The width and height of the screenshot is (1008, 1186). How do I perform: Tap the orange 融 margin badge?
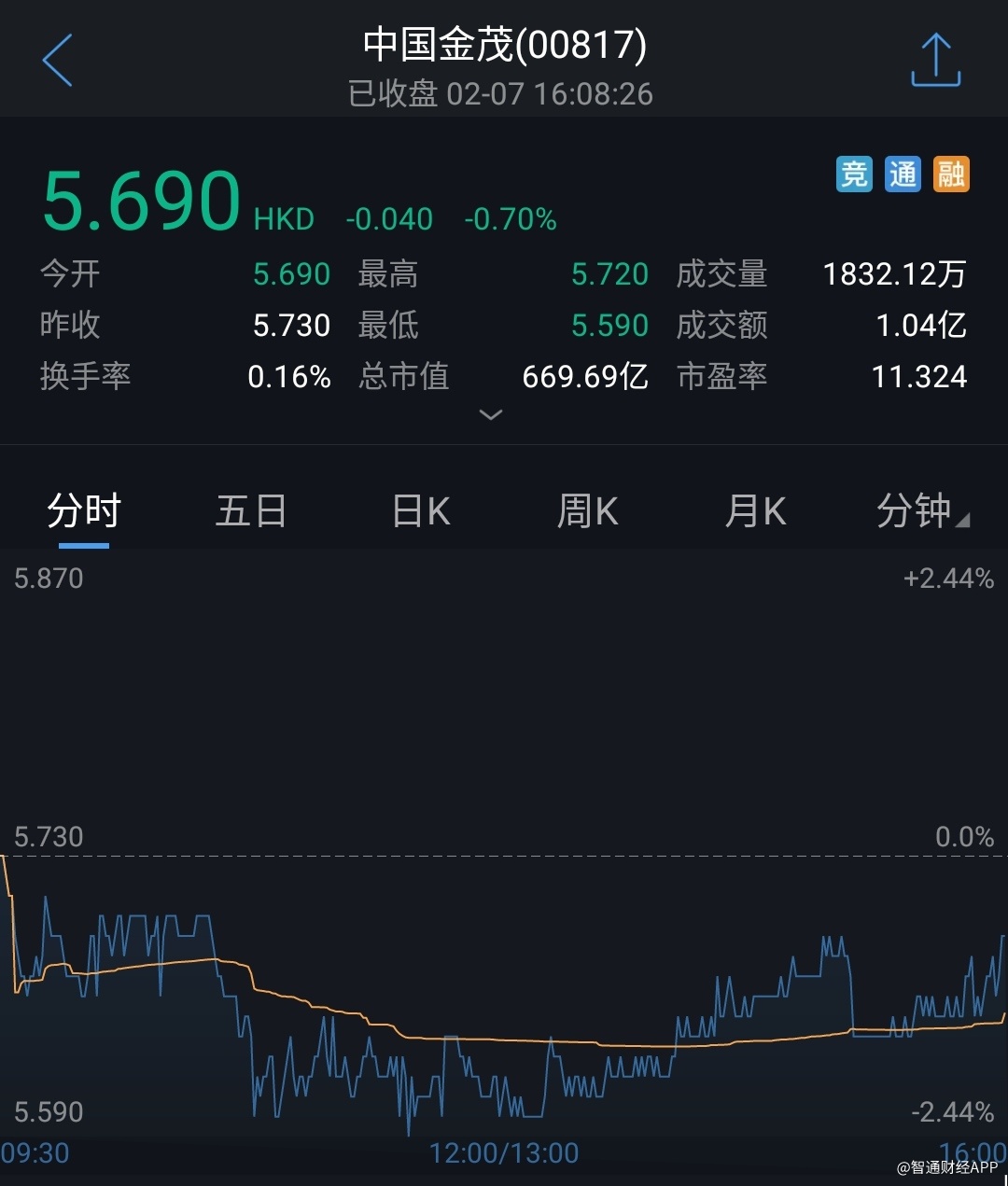[951, 174]
